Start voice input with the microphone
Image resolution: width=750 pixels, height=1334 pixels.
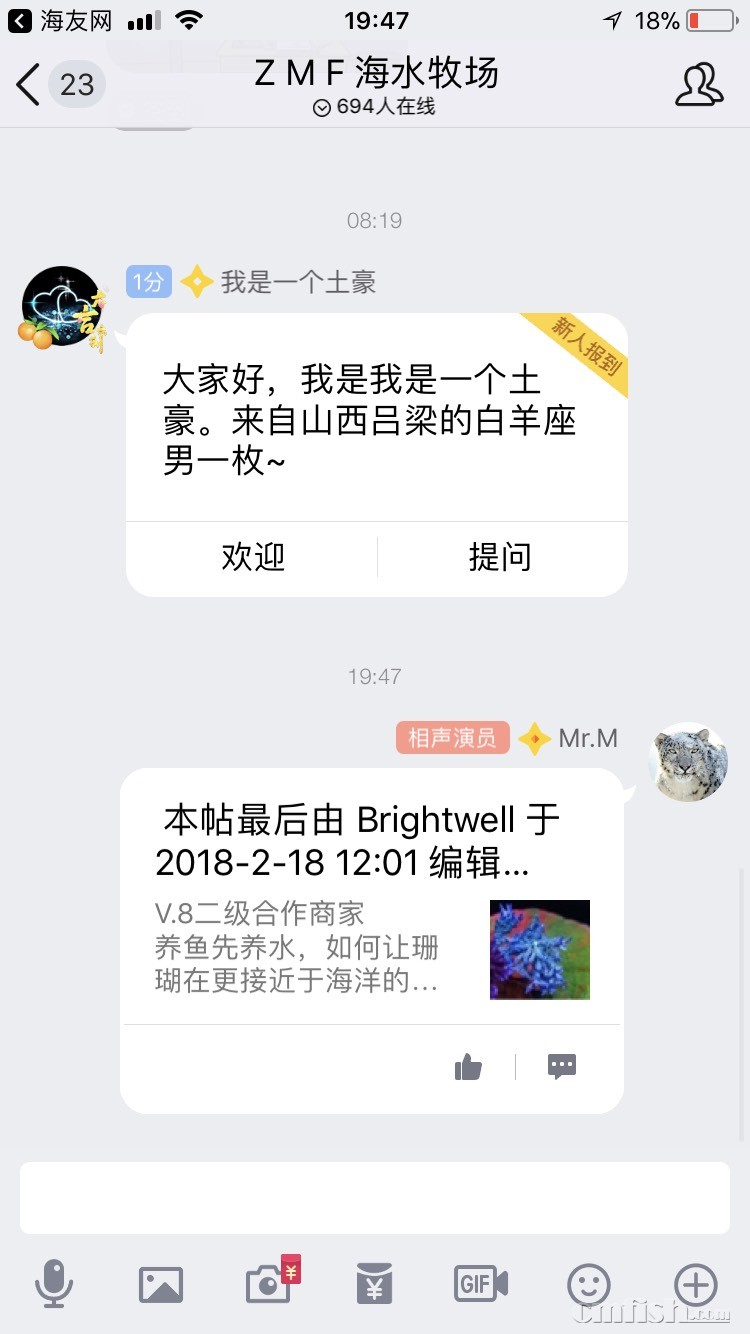pyautogui.click(x=54, y=1283)
